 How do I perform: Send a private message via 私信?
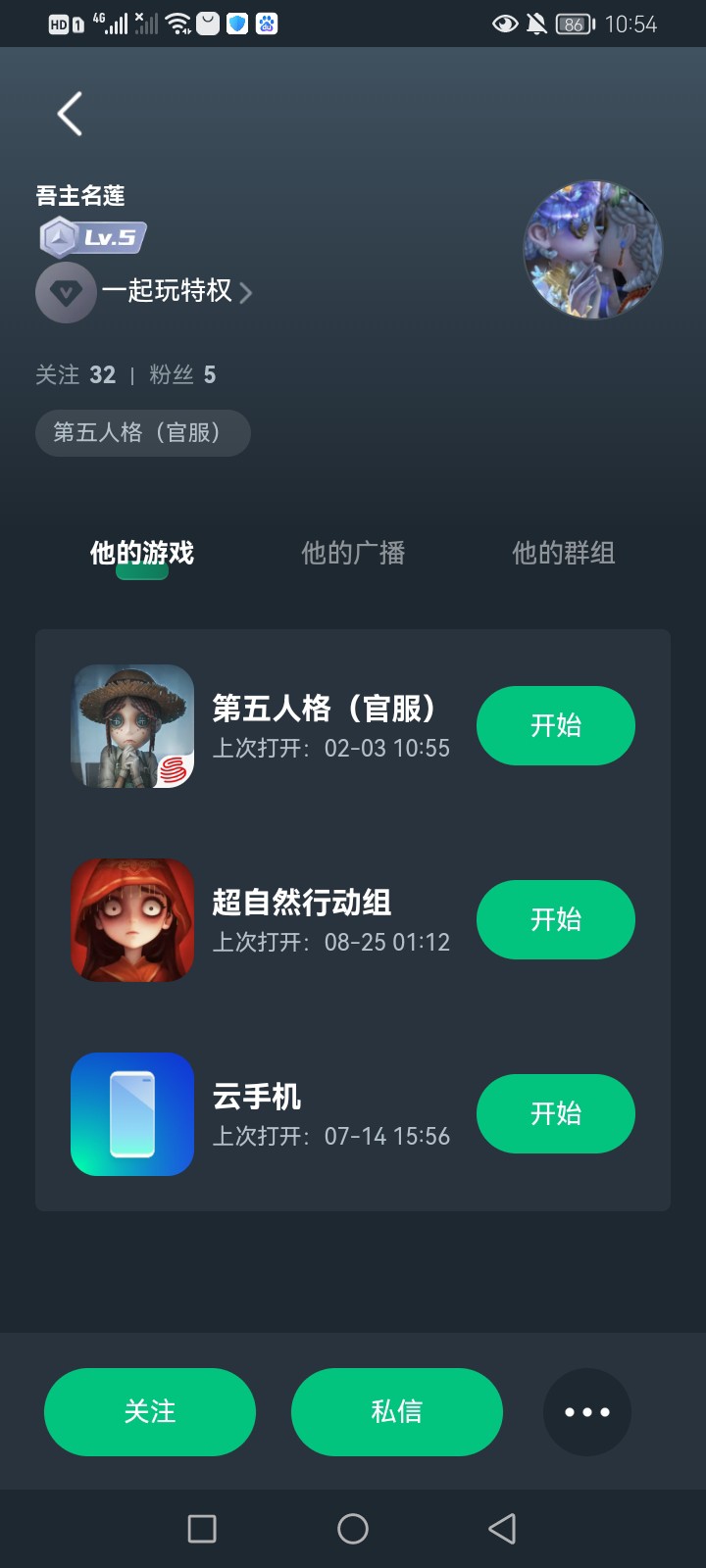click(x=396, y=1411)
